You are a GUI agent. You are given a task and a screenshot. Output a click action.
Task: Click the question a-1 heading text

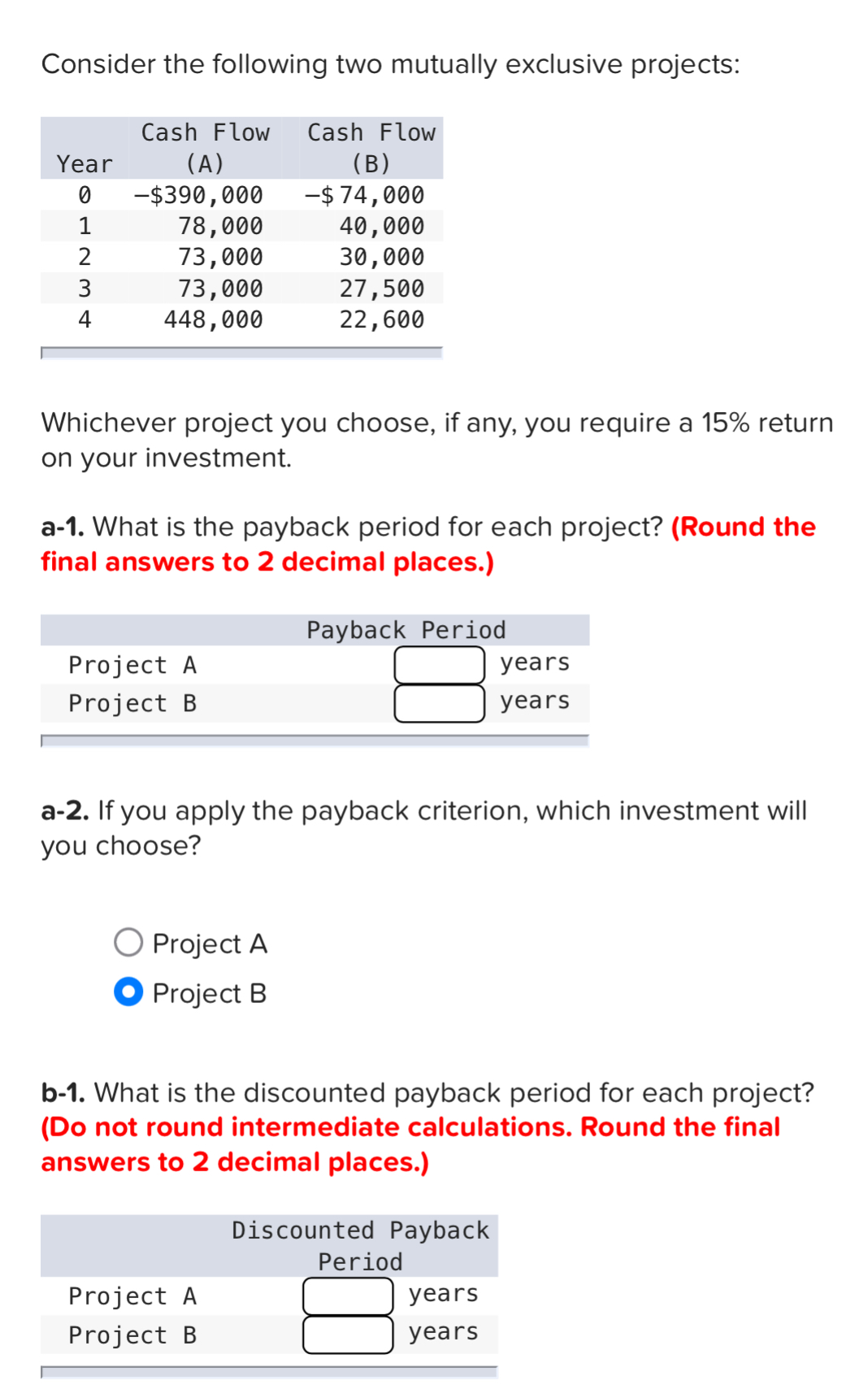click(x=244, y=527)
